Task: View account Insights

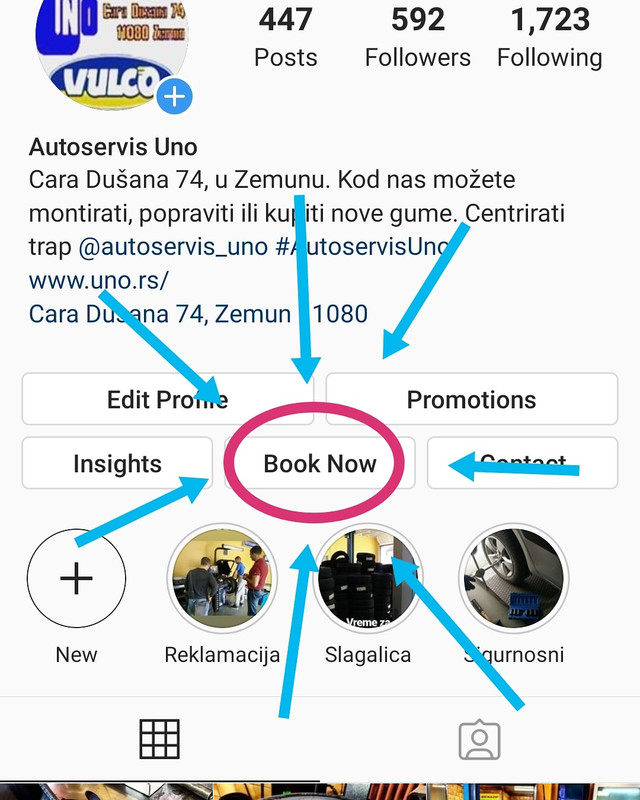Action: click(x=117, y=464)
